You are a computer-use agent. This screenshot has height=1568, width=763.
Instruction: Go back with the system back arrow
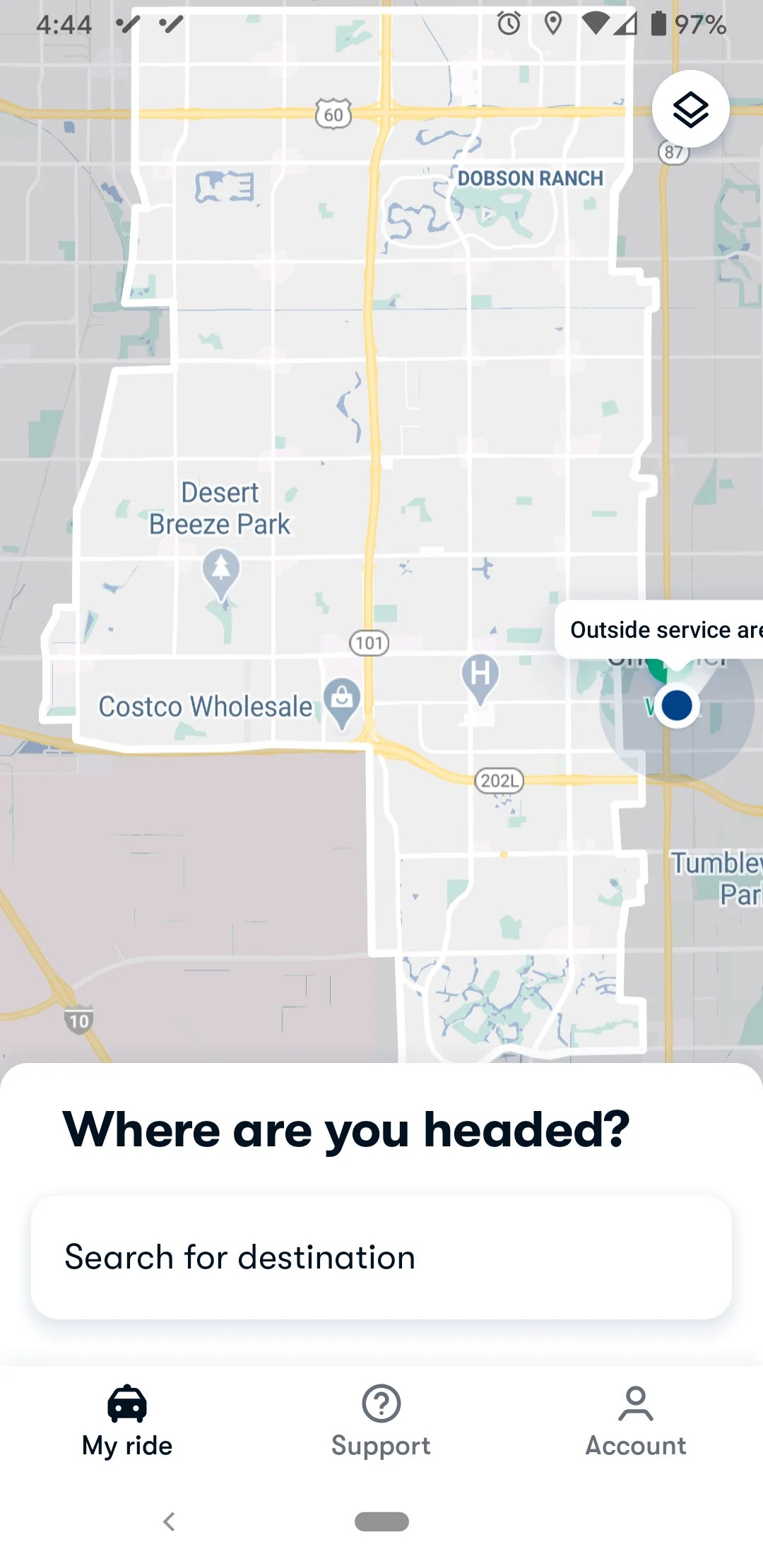[169, 1521]
